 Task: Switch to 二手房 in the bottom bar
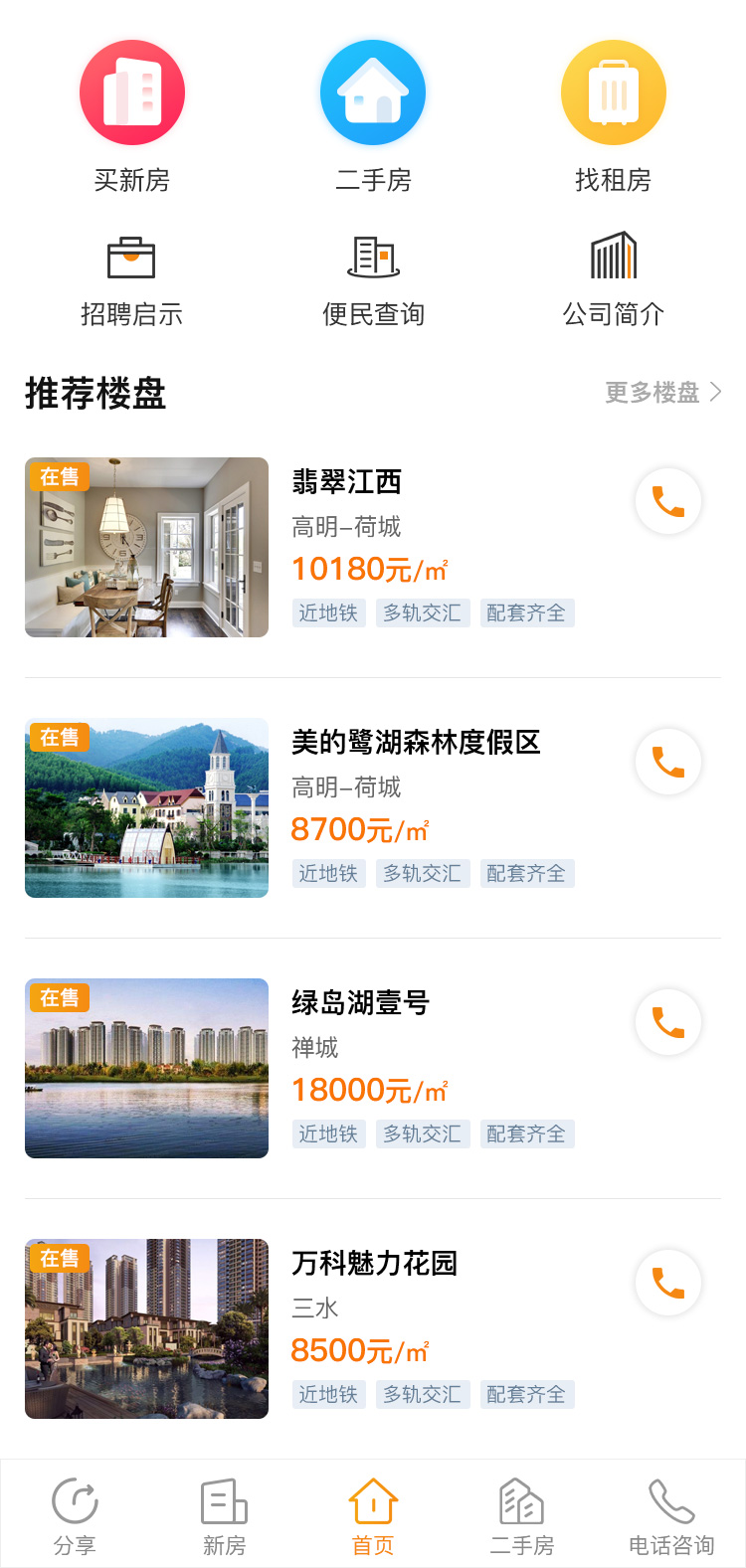click(522, 1515)
